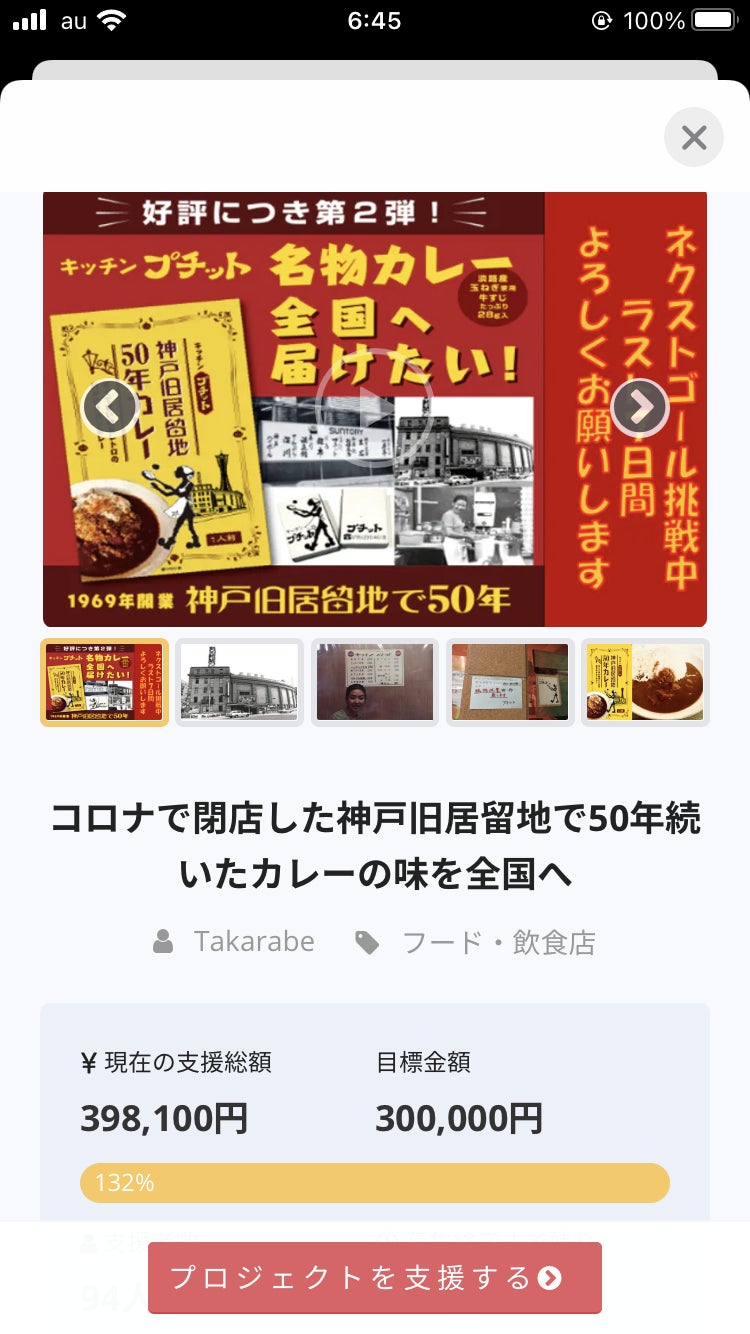Advance to the next carousel image
The image size is (750, 1334).
pyautogui.click(x=639, y=407)
